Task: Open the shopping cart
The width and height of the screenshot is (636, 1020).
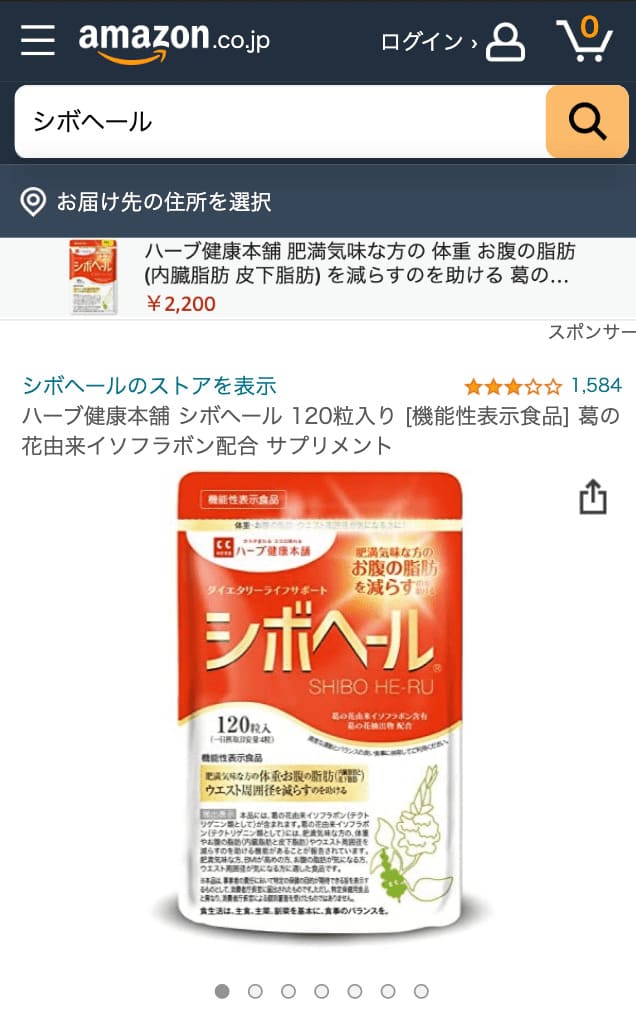Action: [x=584, y=40]
